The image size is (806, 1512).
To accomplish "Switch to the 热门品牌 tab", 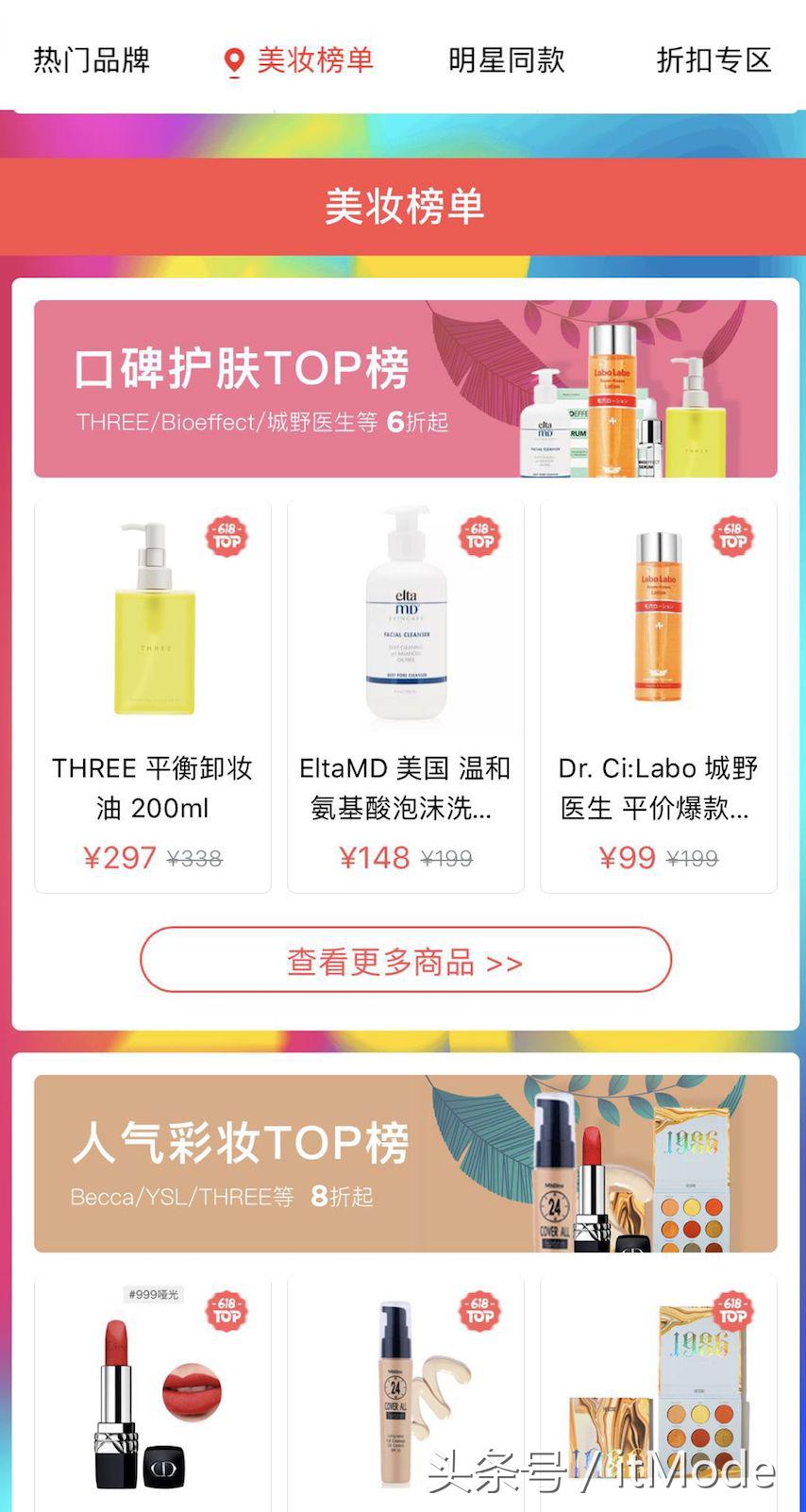I will pyautogui.click(x=91, y=59).
